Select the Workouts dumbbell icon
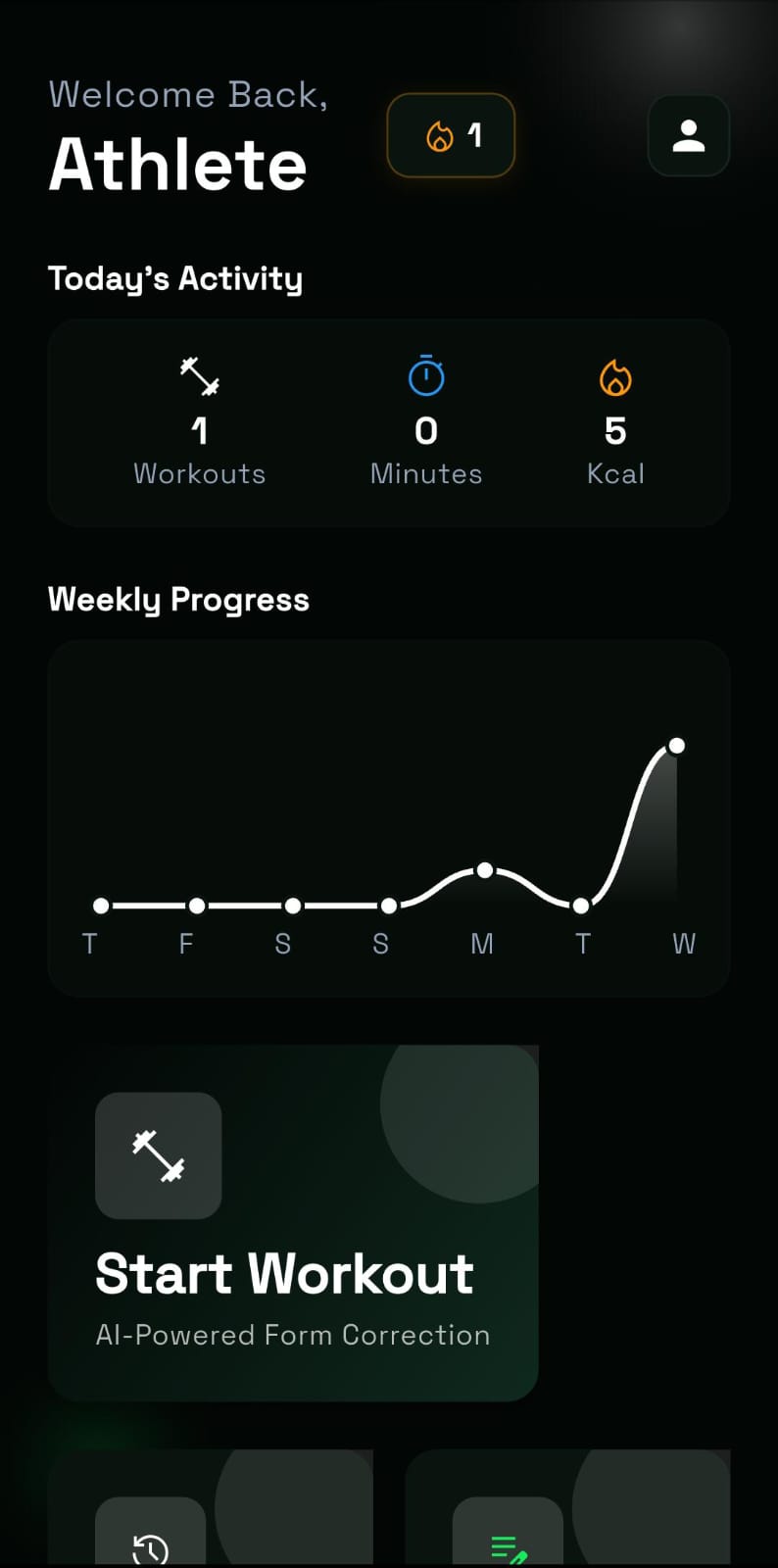778x1568 pixels. pos(199,377)
